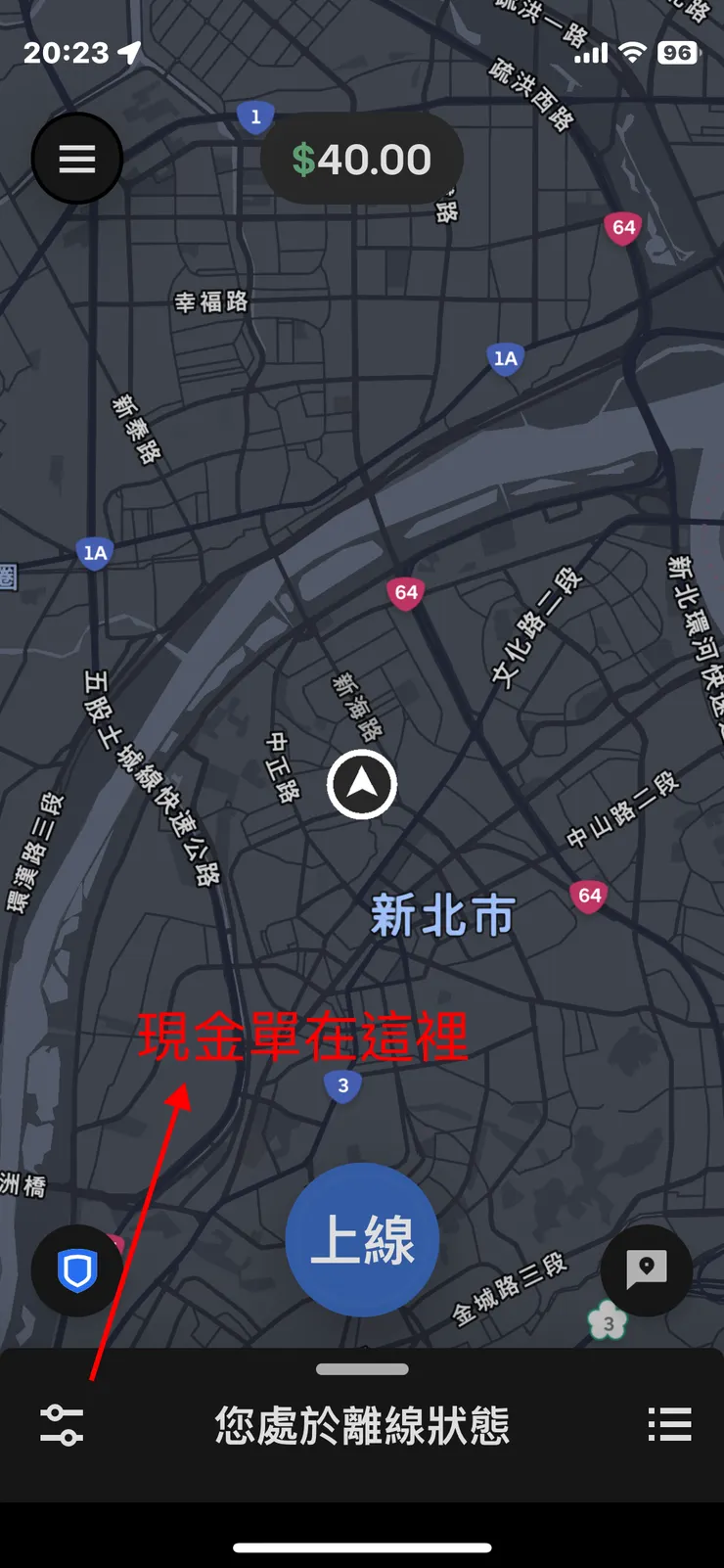Open the inbox message bubble icon
The width and height of the screenshot is (724, 1568).
[x=647, y=1270]
